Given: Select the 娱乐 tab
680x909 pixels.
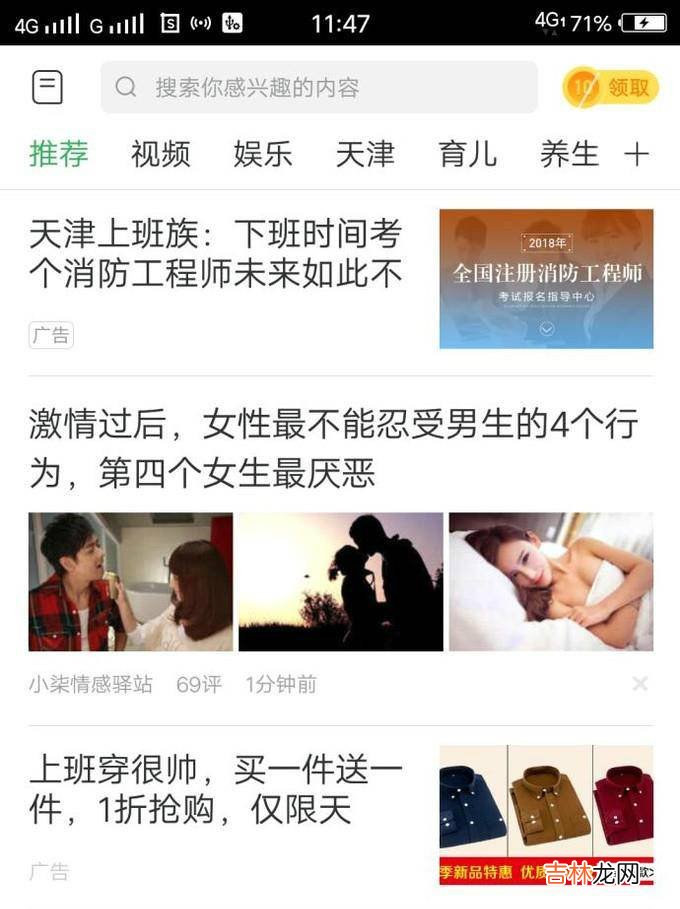Looking at the screenshot, I should [263, 154].
